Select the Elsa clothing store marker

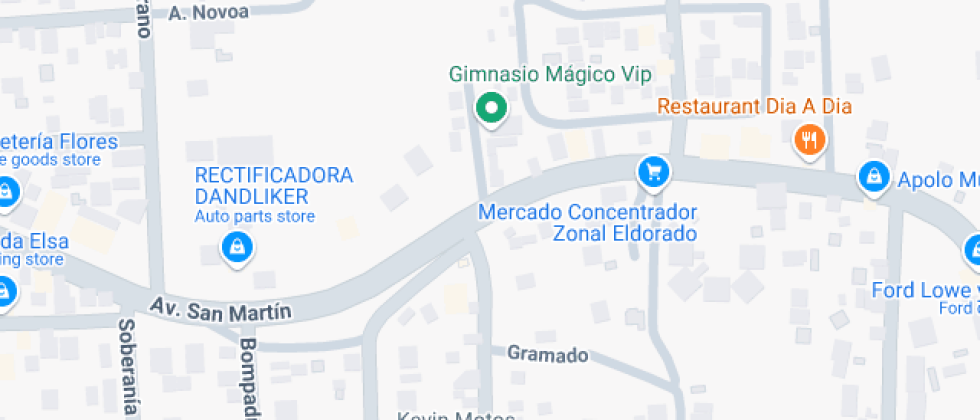click(x=4, y=291)
